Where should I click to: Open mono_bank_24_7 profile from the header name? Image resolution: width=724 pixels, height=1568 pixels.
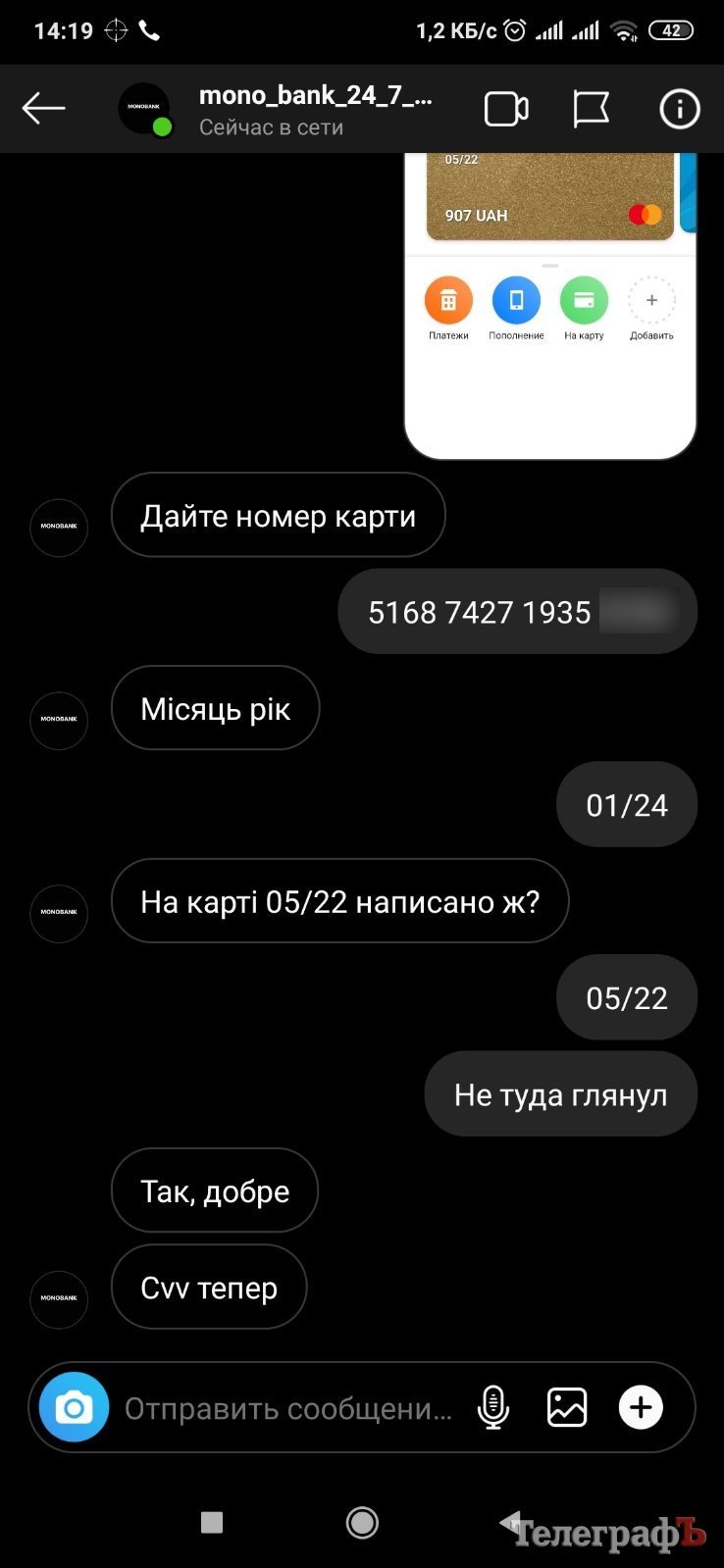click(315, 96)
